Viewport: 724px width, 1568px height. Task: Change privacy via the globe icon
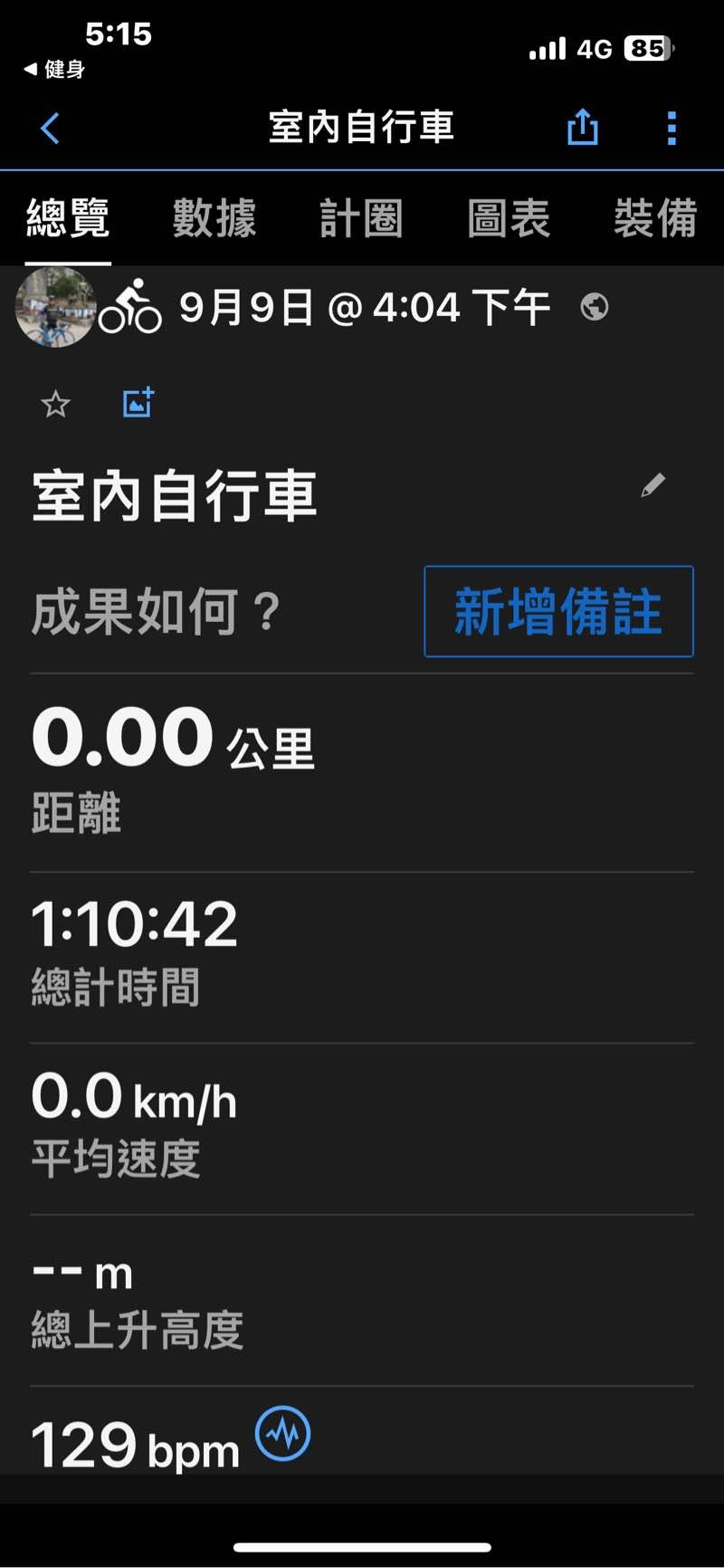point(595,308)
